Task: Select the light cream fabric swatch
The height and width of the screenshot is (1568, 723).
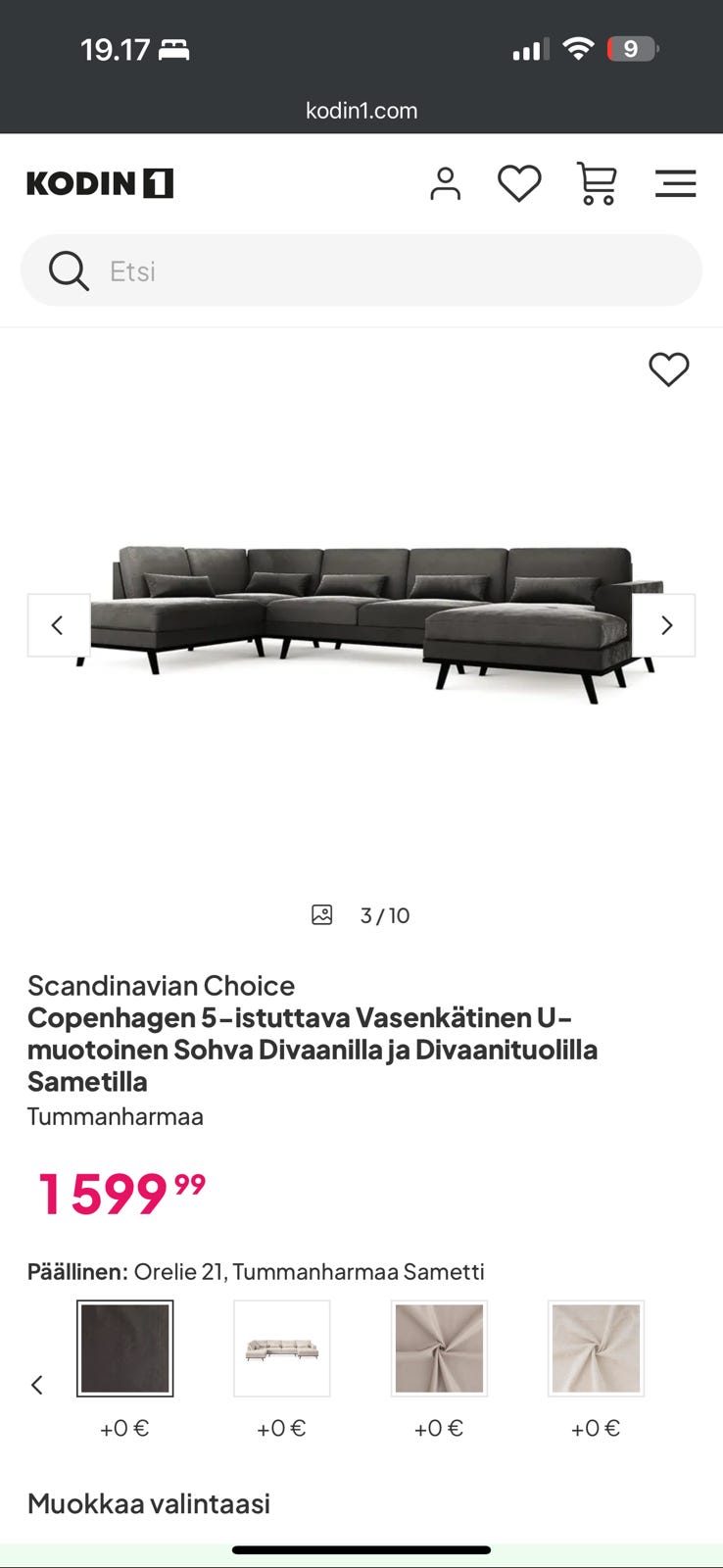Action: coord(595,1348)
